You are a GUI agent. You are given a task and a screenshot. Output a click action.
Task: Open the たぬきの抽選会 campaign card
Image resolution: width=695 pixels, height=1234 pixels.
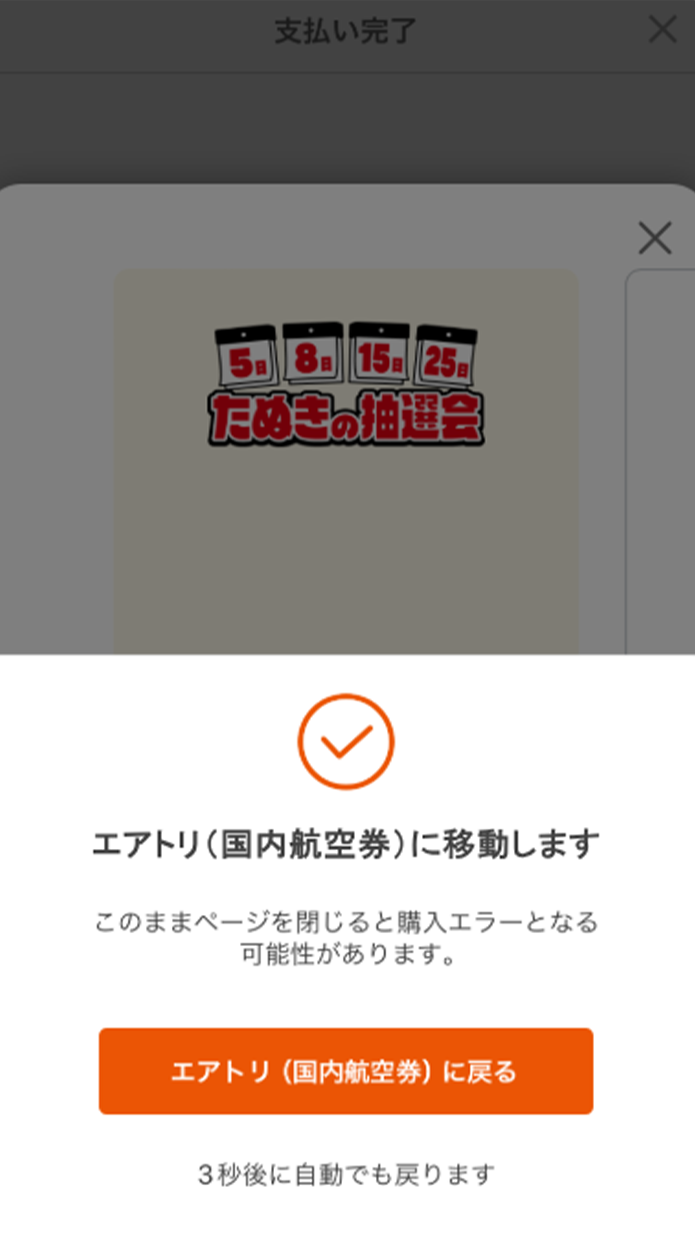pos(345,460)
